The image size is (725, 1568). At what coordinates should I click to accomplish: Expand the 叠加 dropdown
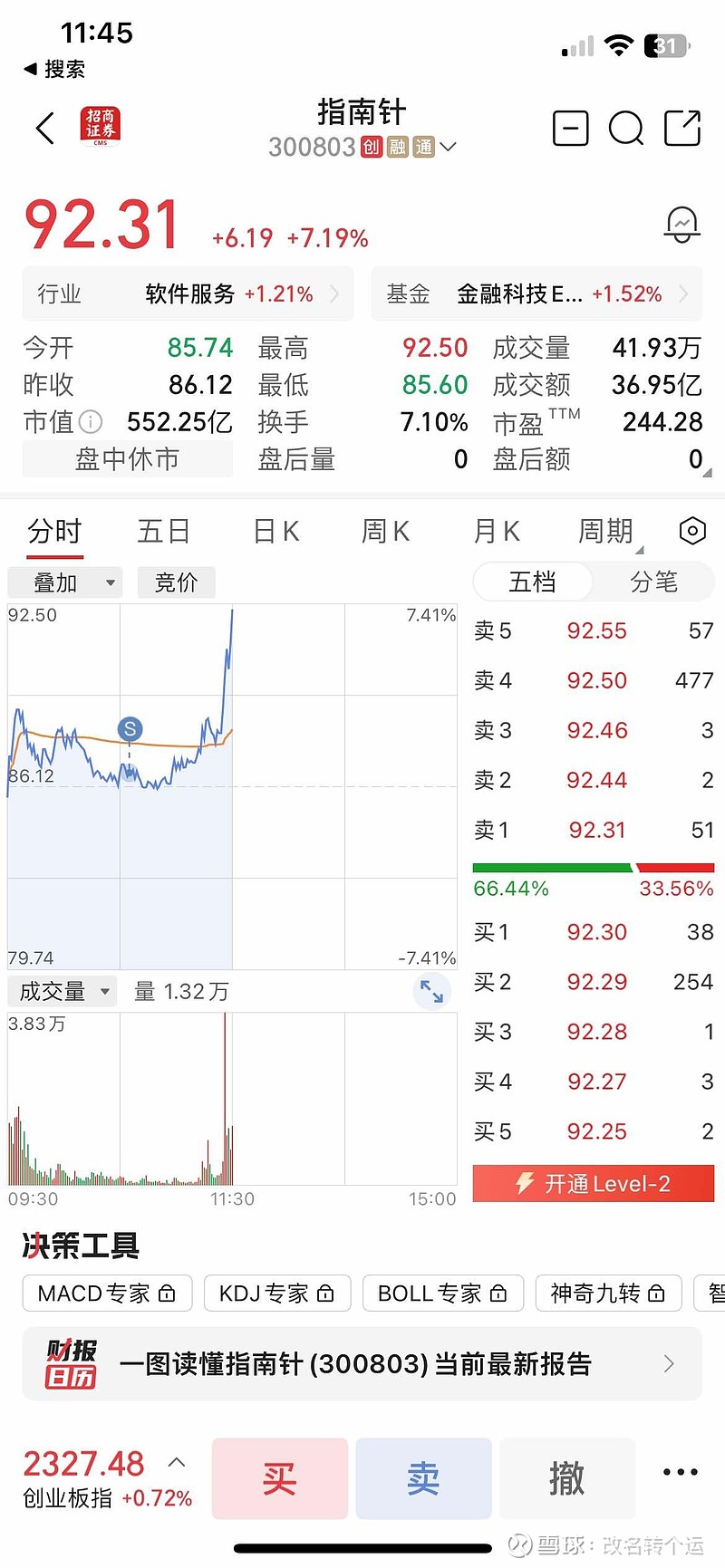pyautogui.click(x=64, y=582)
